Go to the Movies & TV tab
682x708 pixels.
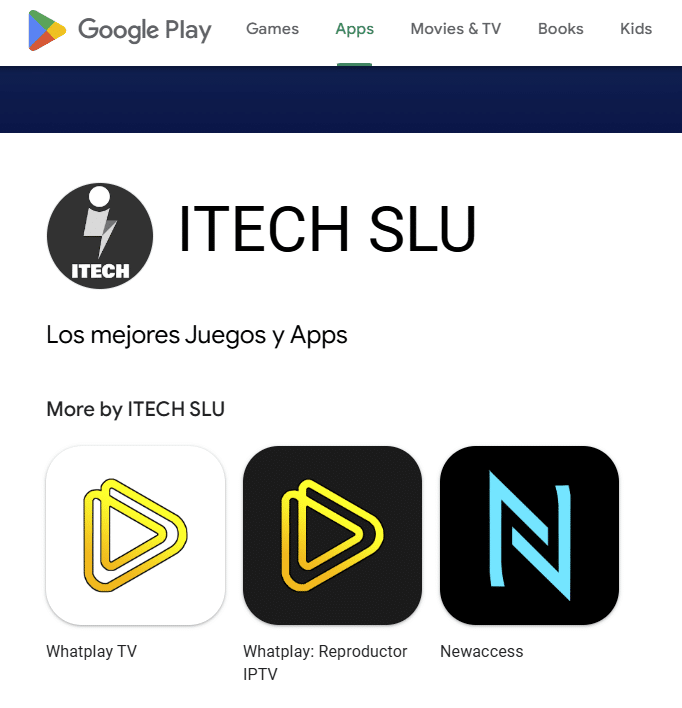(x=455, y=29)
